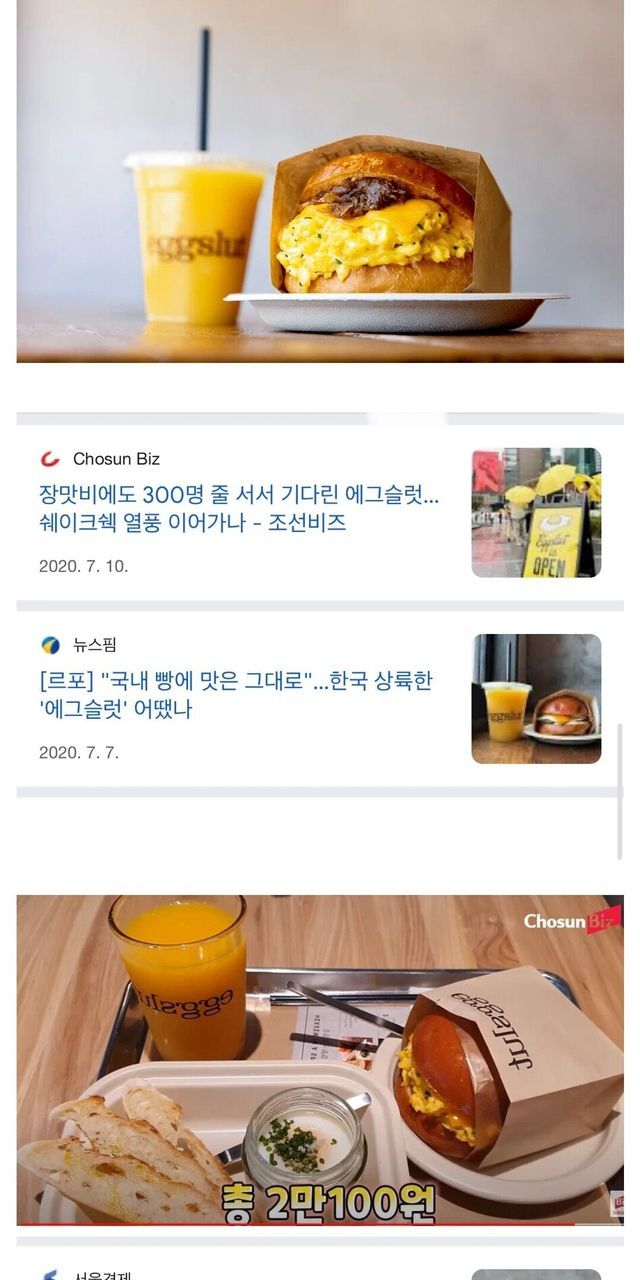The height and width of the screenshot is (1280, 640).
Task: Tap the Chosun Biz article thumbnail
Action: (x=536, y=512)
